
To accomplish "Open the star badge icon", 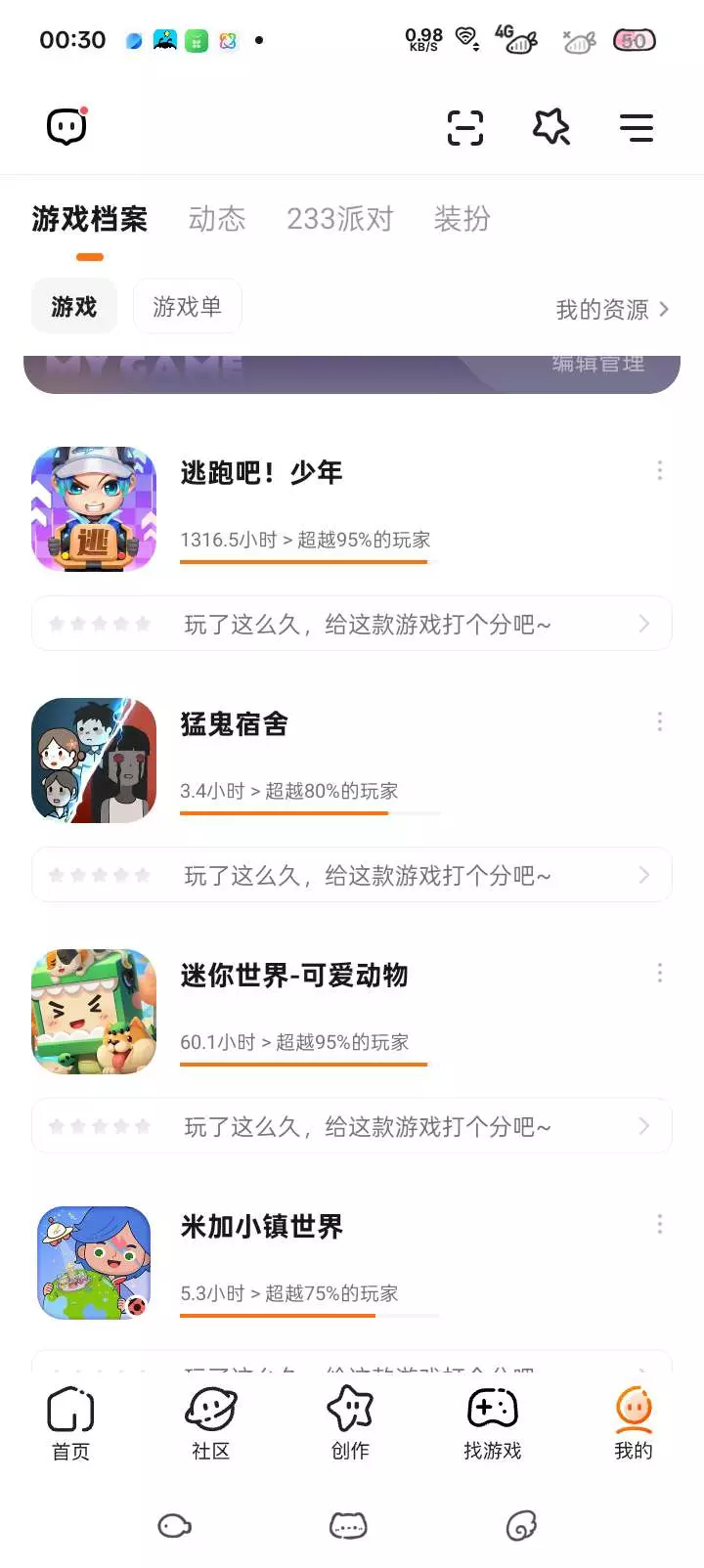I will 551,128.
